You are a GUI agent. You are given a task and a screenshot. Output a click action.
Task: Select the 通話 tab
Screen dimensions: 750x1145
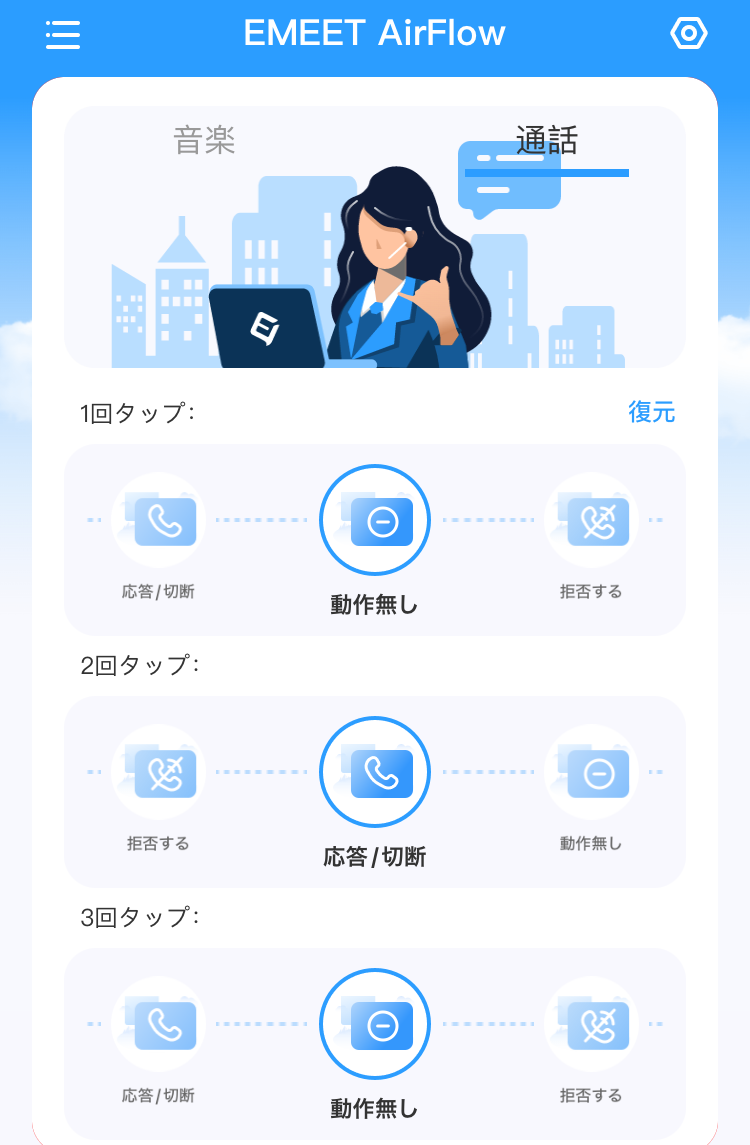click(x=547, y=140)
